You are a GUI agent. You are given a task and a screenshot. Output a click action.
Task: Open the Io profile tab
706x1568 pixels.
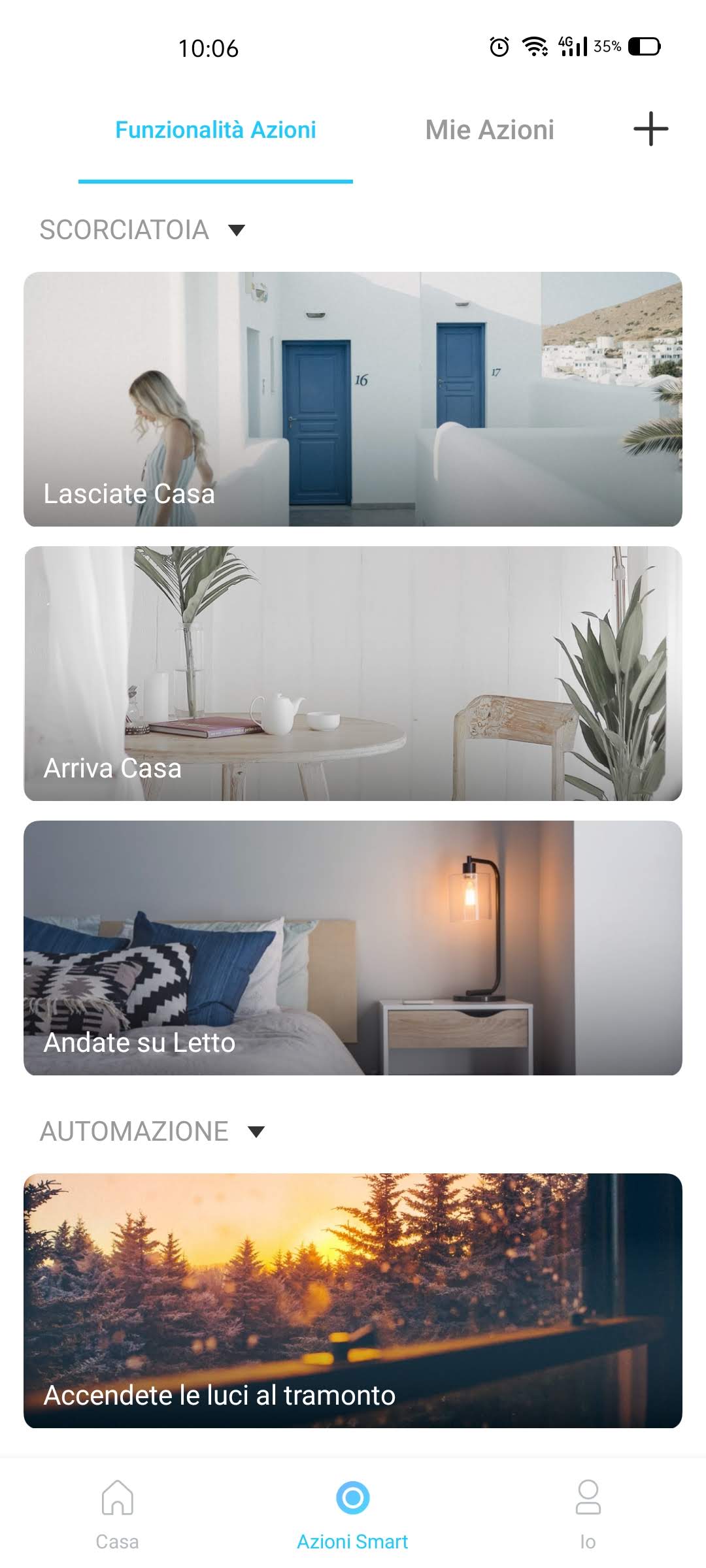tap(588, 1511)
